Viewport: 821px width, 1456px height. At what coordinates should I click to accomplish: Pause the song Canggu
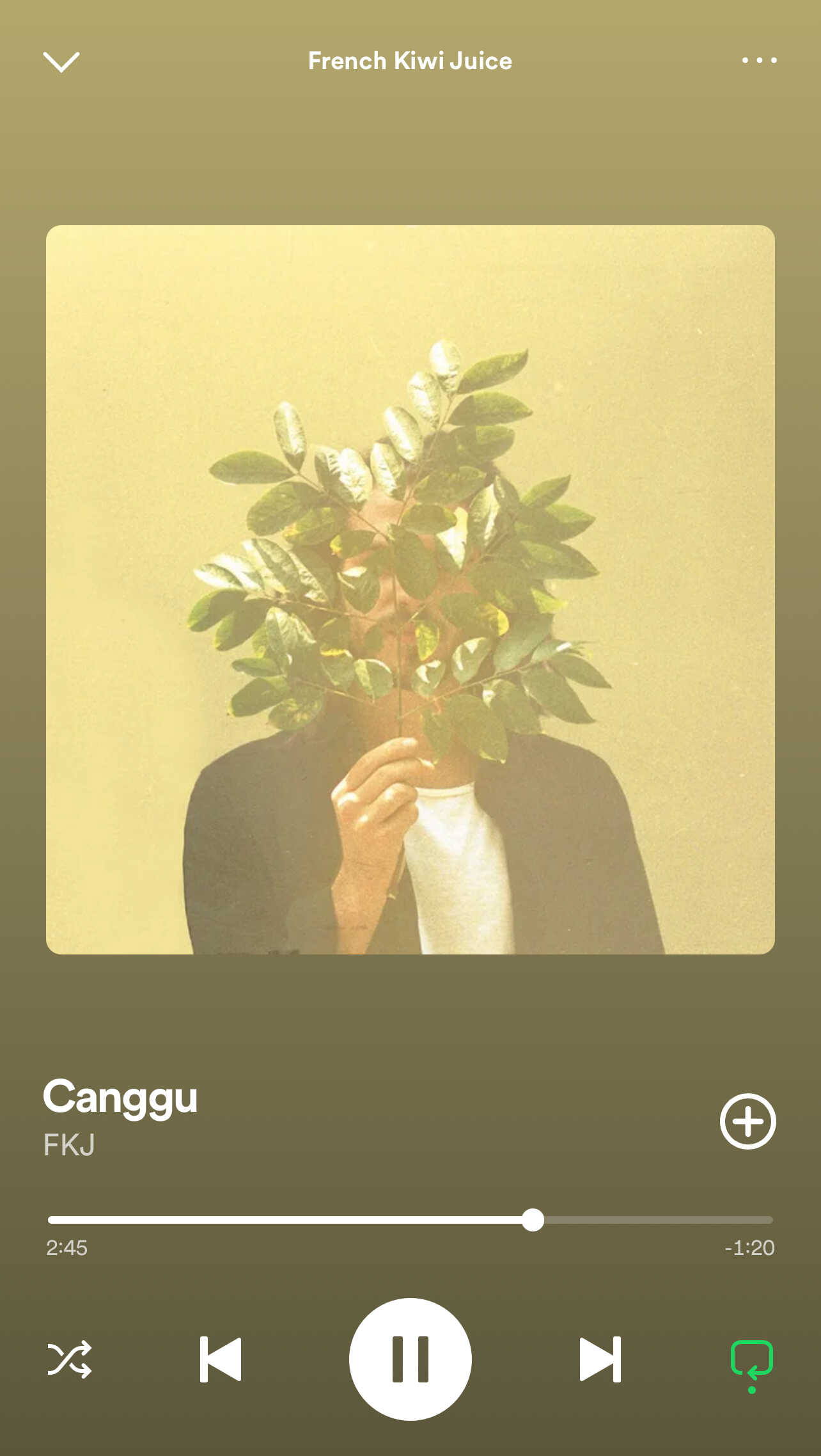(x=410, y=1359)
